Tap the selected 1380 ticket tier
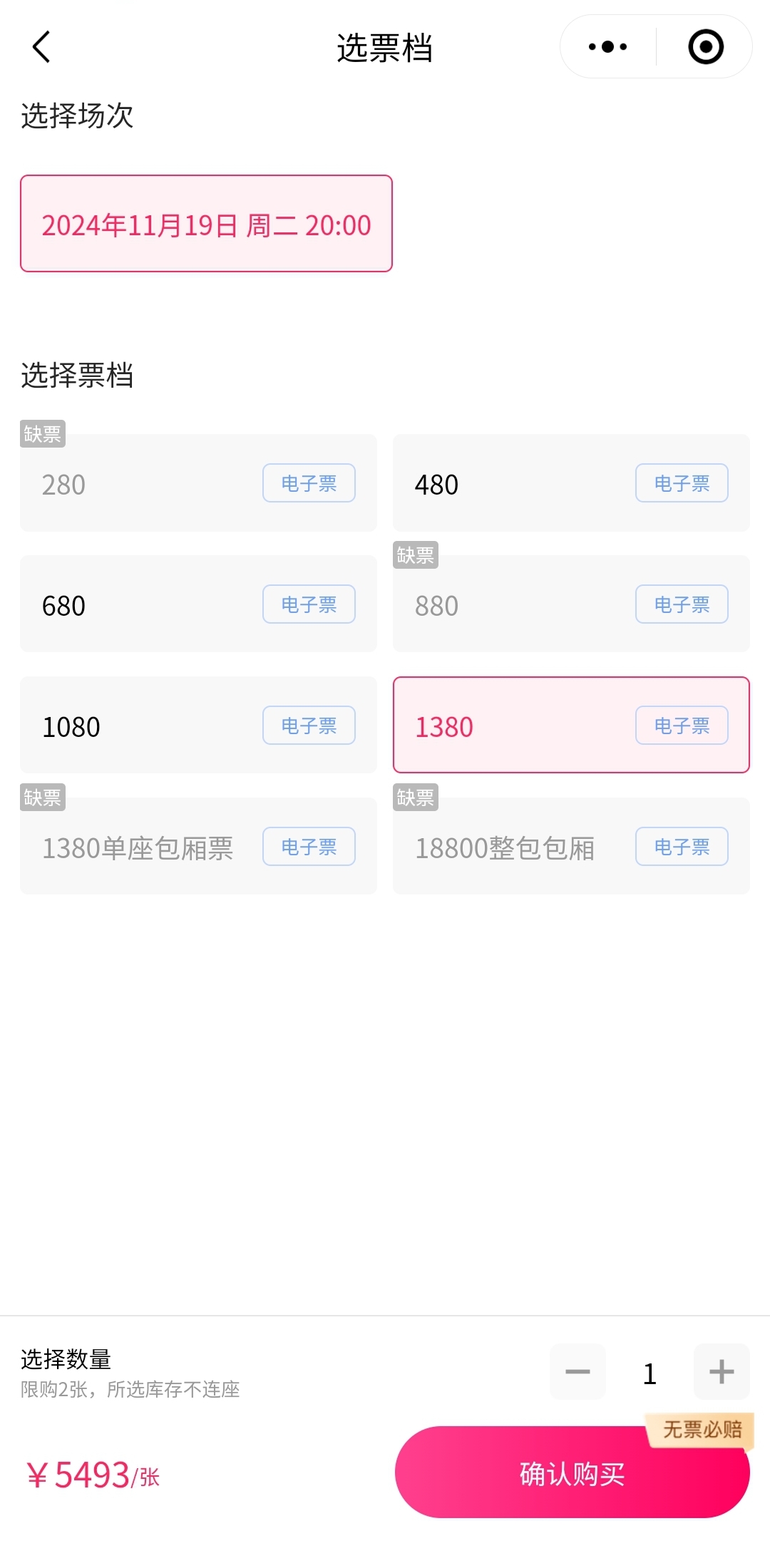 tap(570, 726)
